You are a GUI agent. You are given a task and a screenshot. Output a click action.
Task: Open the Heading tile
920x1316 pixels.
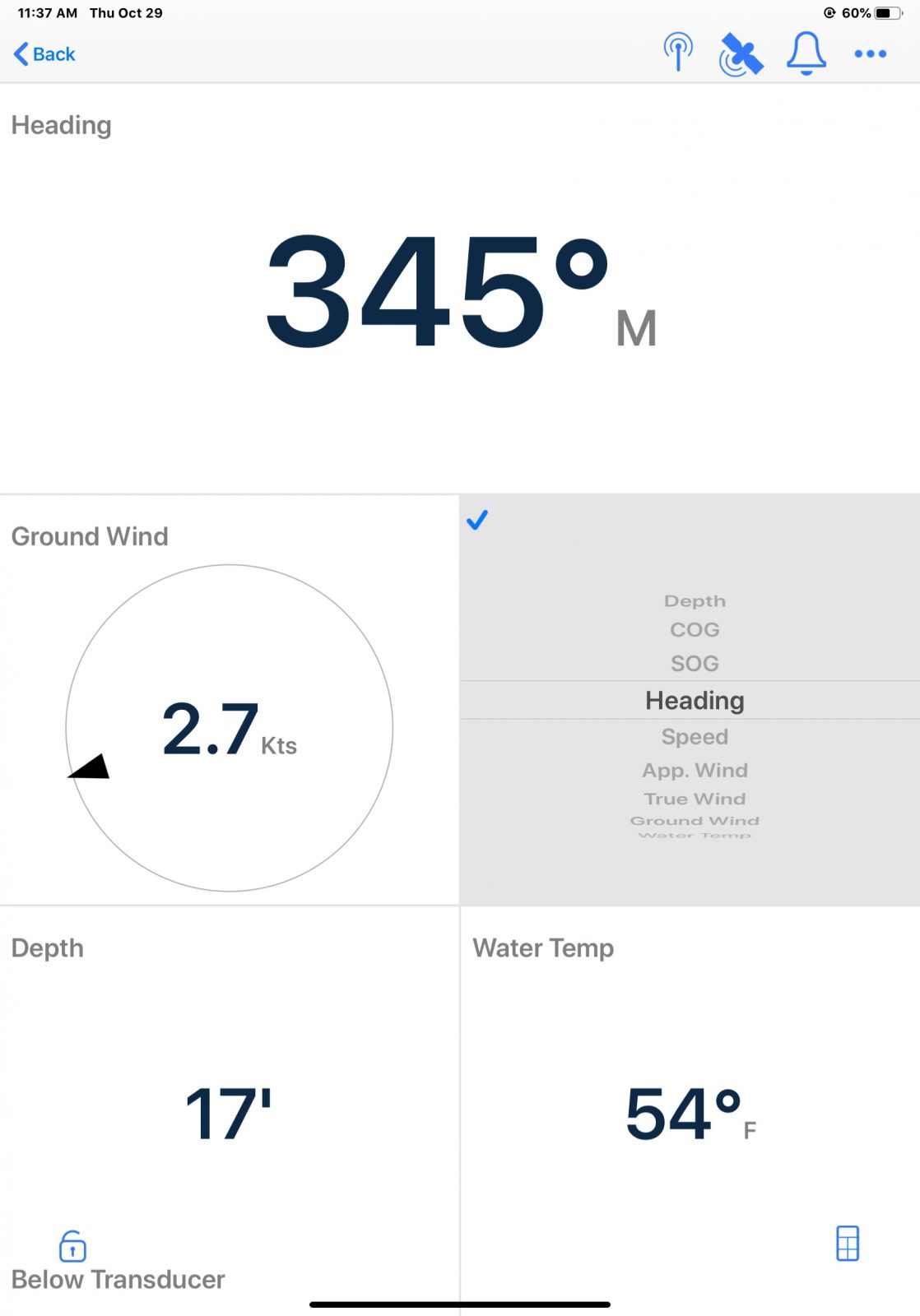pyautogui.click(x=459, y=288)
